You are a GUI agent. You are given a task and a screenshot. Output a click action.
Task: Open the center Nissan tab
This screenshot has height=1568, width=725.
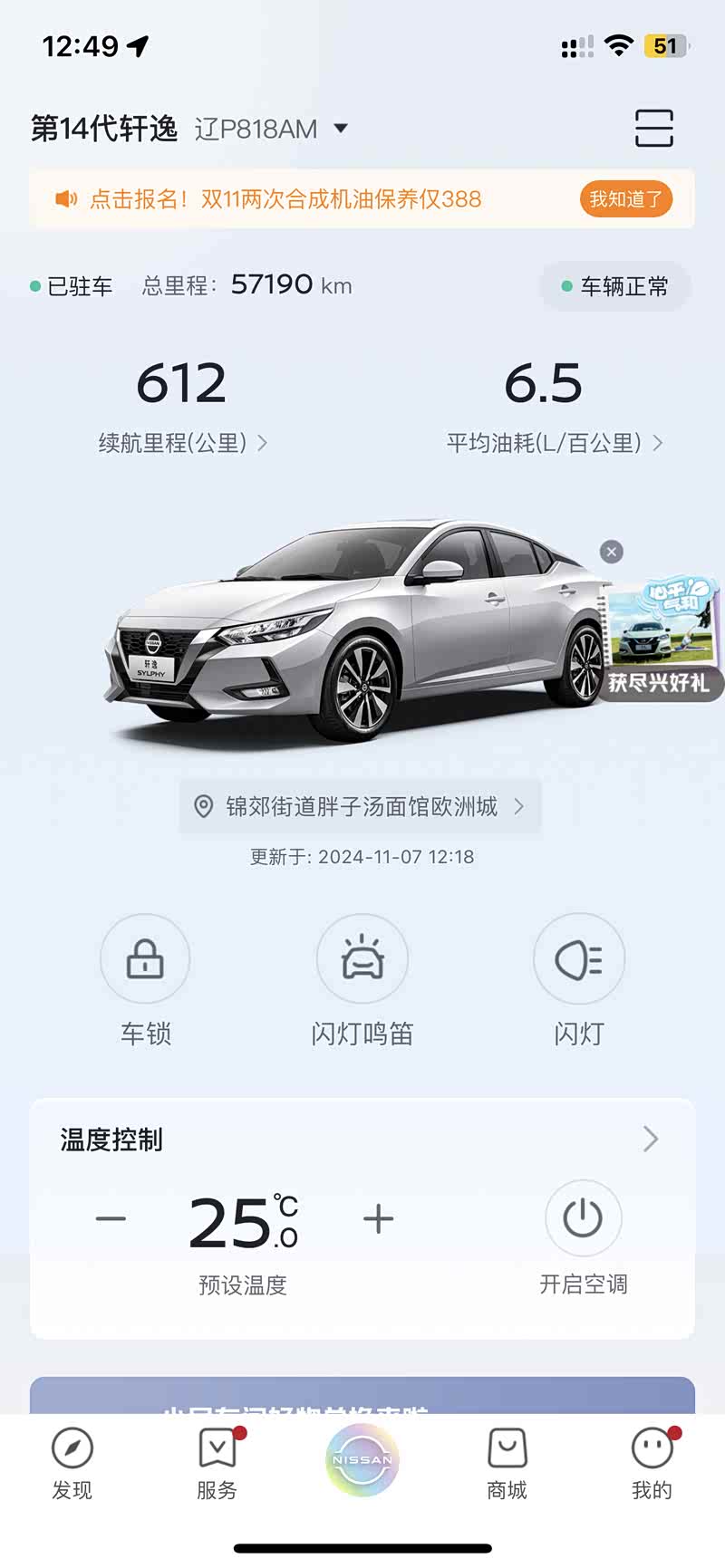click(362, 1459)
